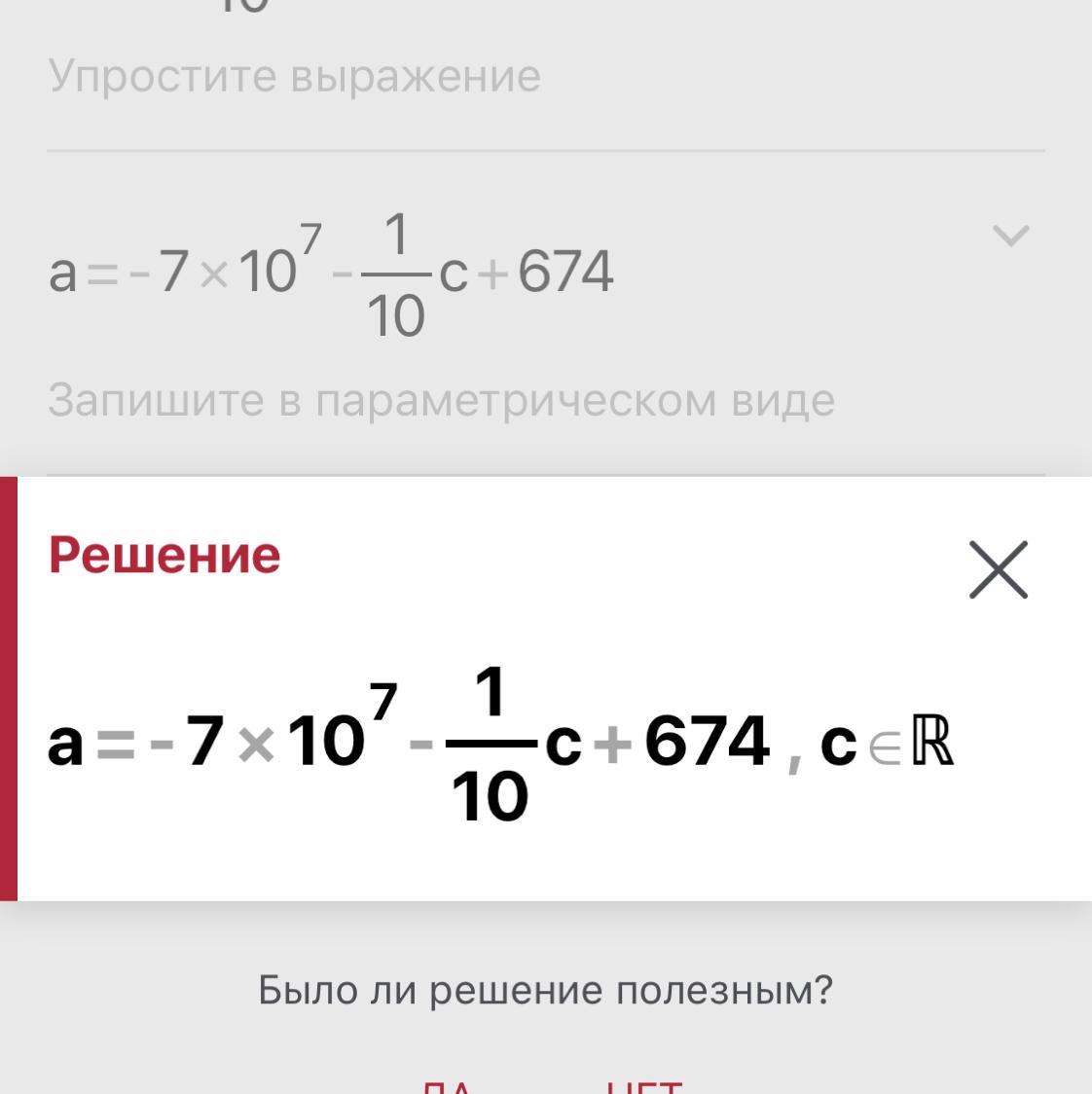Answer НЕТ to the helpfulness question
The height and width of the screenshot is (1094, 1092).
644,1086
